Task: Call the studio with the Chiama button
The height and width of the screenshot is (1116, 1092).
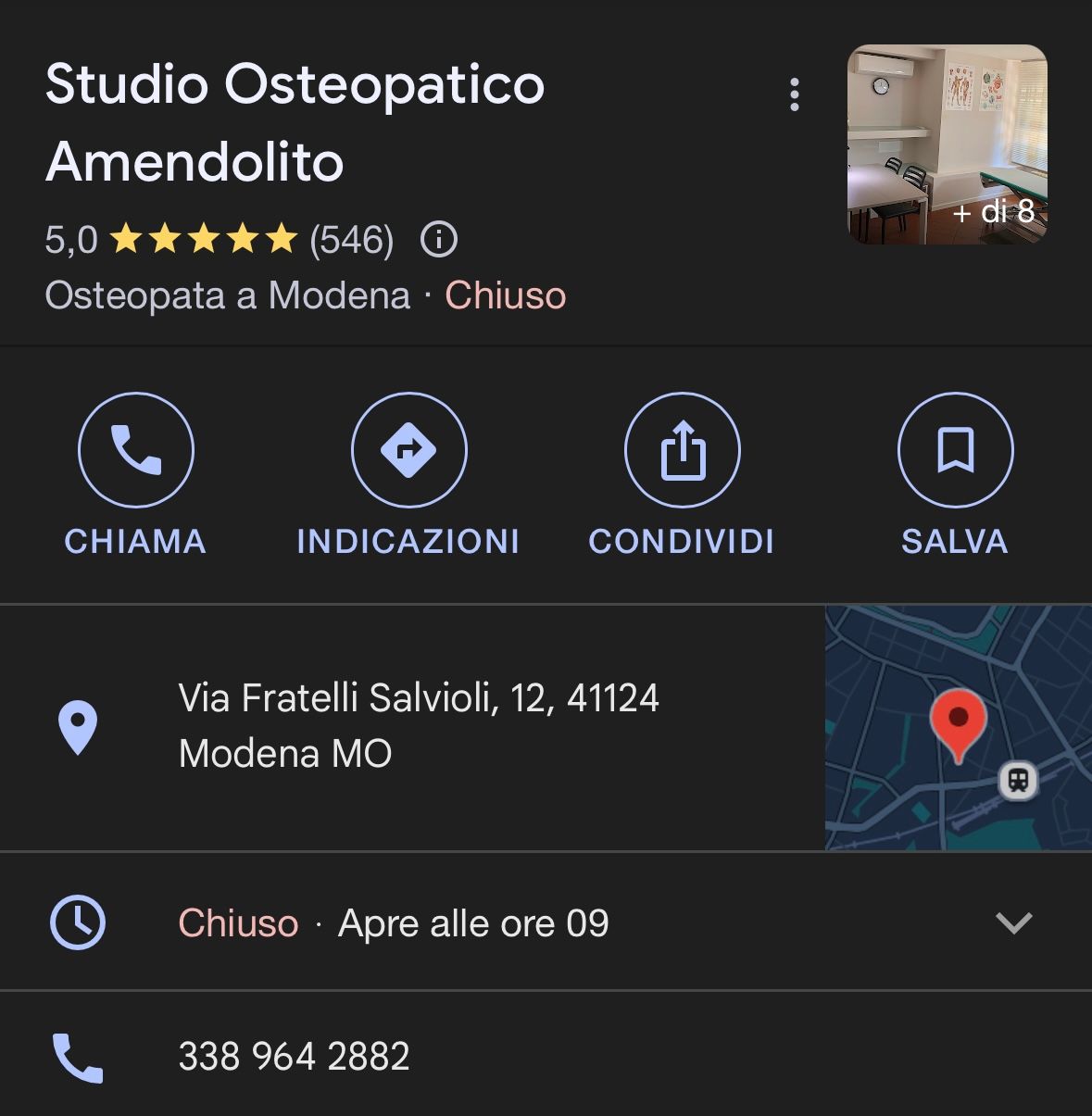Action: click(136, 451)
